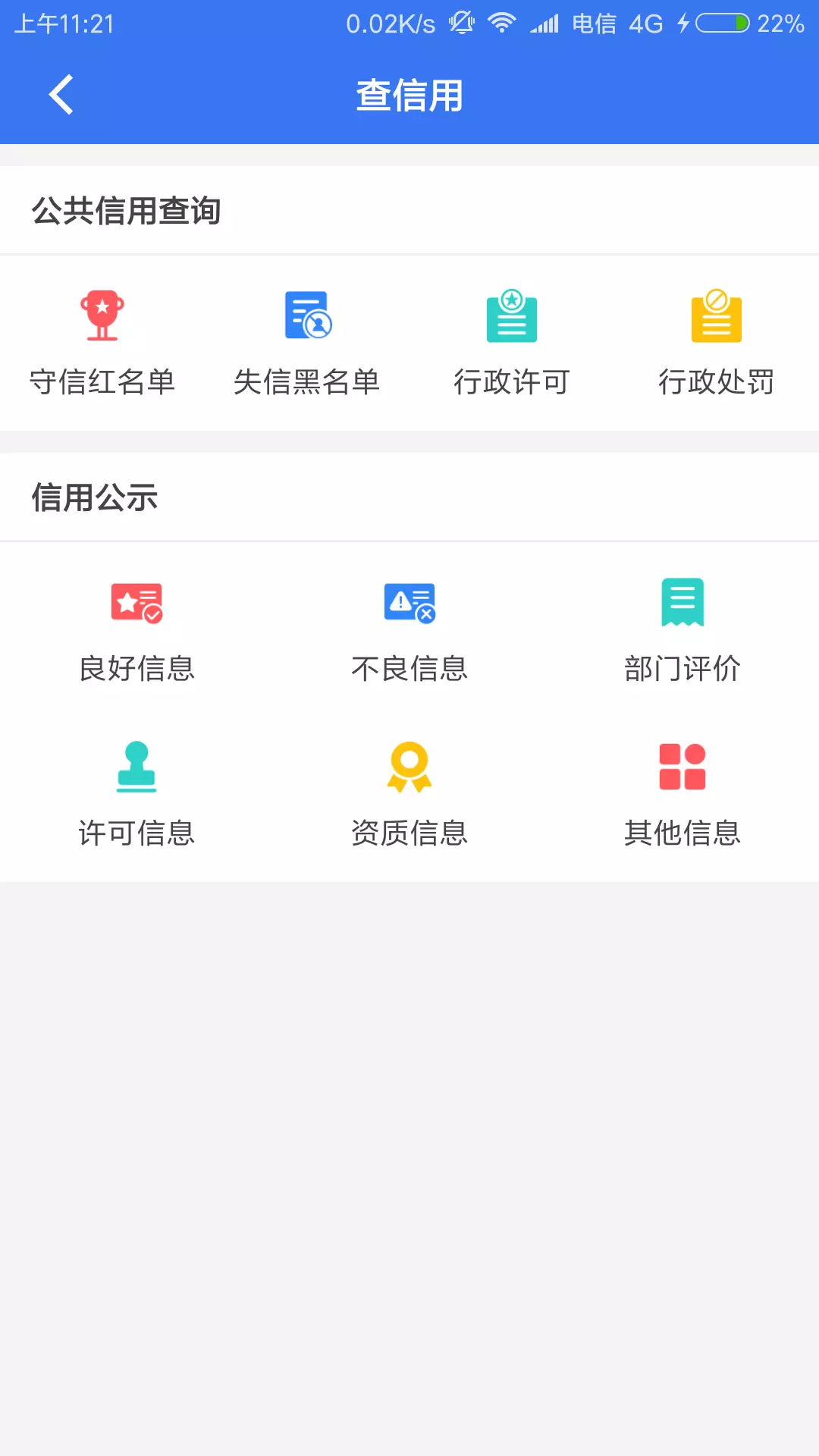Open 部门评价 section

[x=682, y=629]
